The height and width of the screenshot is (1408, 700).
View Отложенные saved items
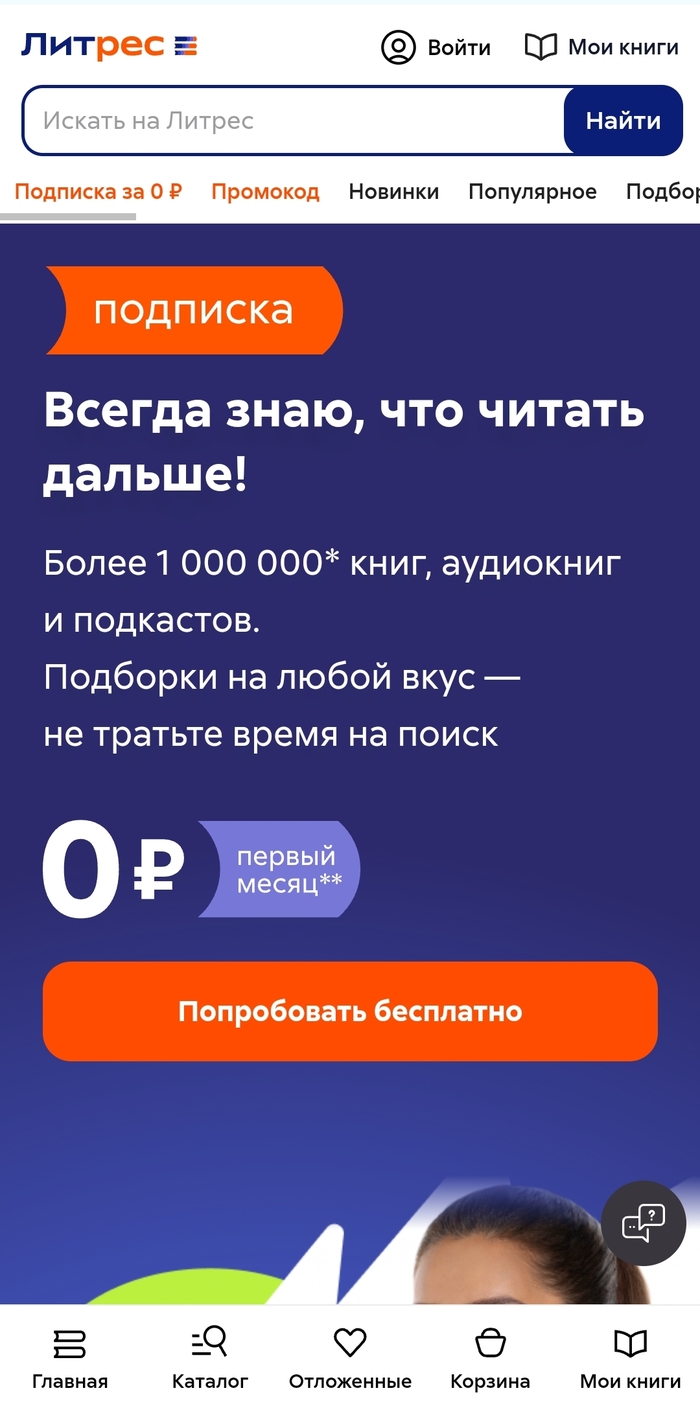coord(350,1359)
